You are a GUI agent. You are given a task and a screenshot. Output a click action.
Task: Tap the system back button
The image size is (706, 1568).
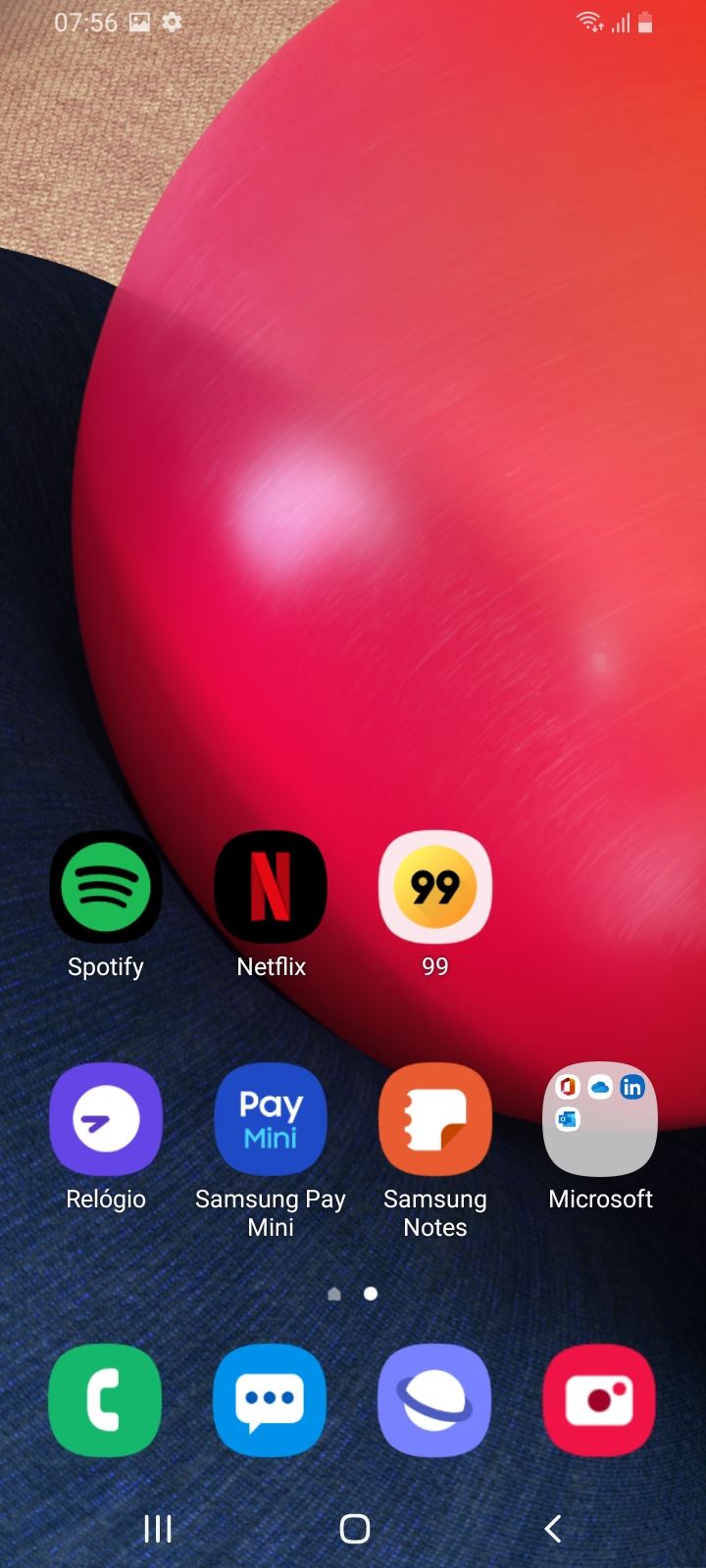pos(553,1528)
